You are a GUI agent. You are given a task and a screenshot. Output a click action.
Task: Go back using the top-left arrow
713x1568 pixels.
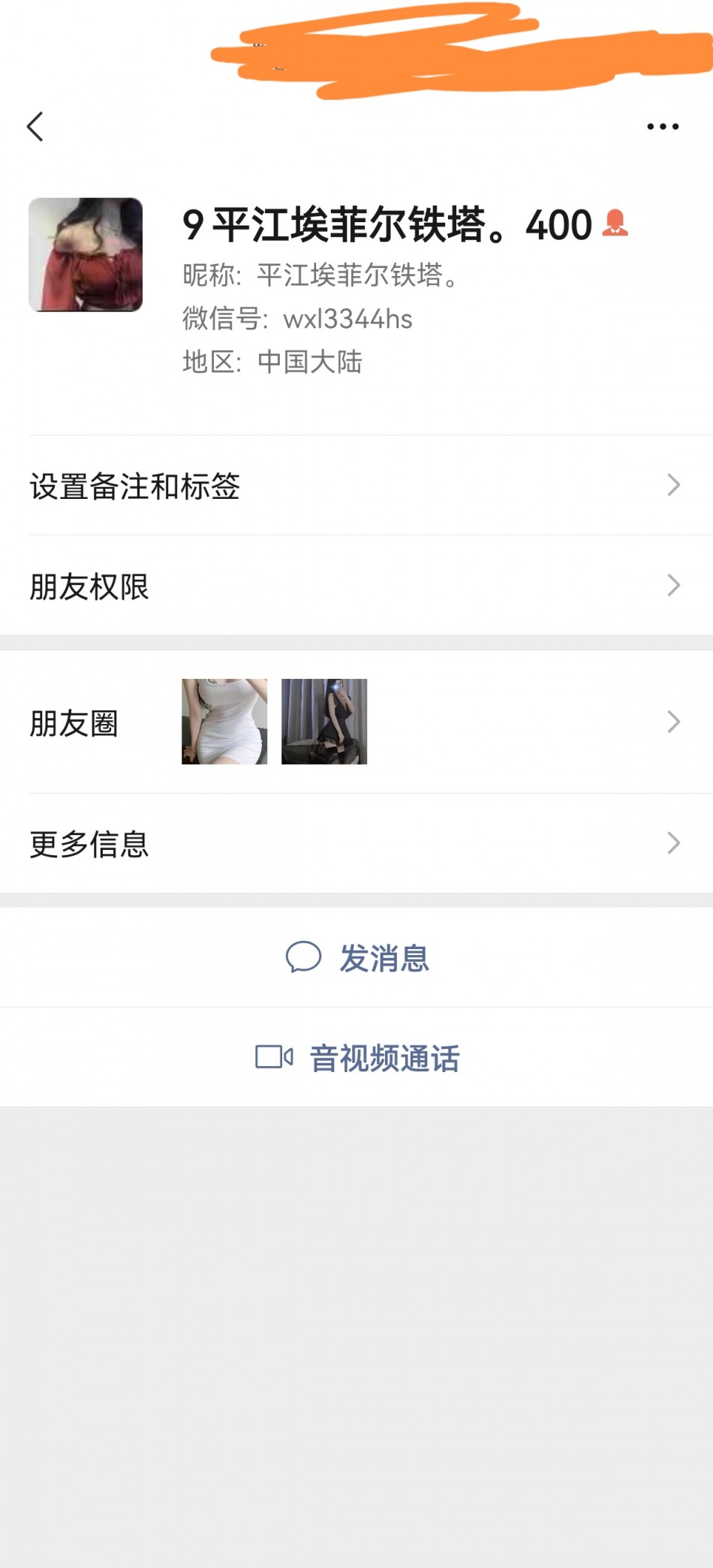(35, 127)
